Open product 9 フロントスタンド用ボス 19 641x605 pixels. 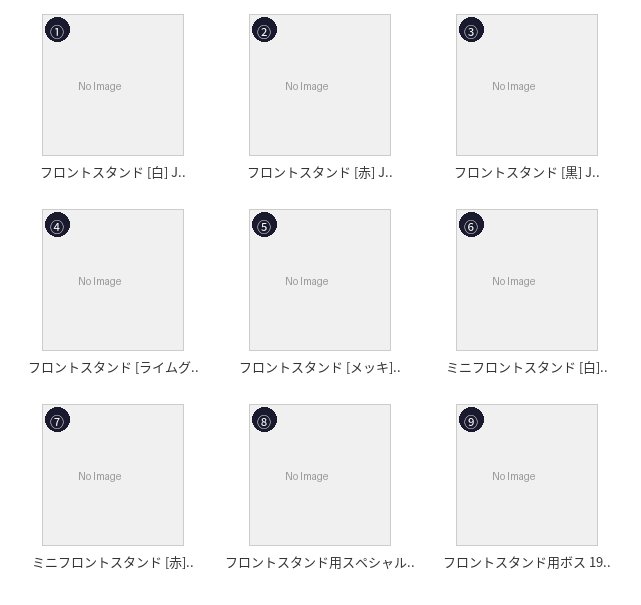tap(527, 475)
